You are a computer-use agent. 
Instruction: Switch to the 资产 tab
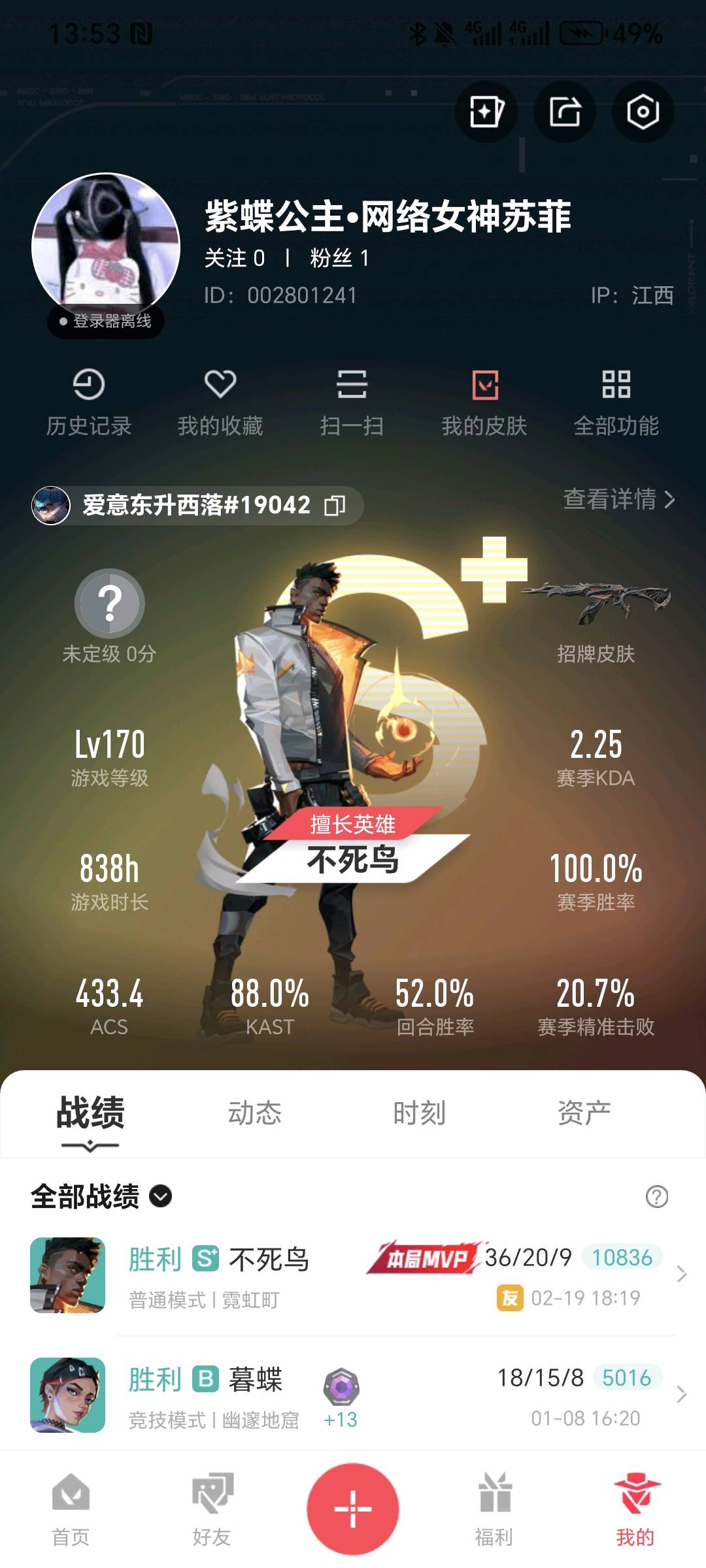click(584, 1113)
